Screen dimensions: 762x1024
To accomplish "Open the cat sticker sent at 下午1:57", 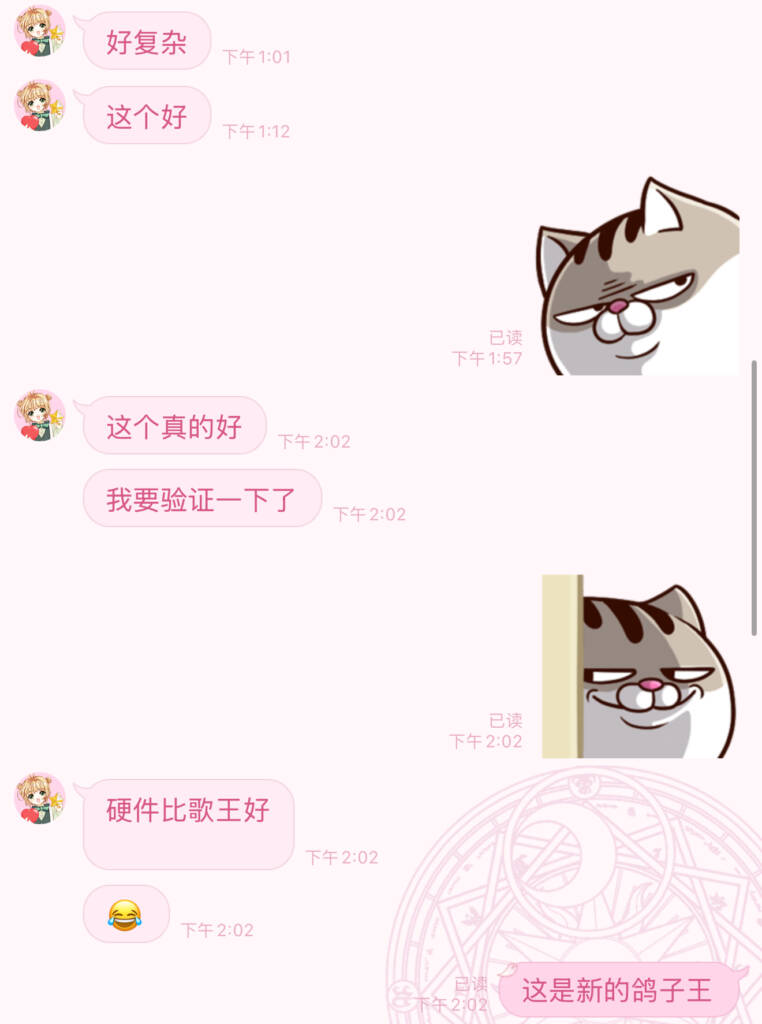I will 638,280.
